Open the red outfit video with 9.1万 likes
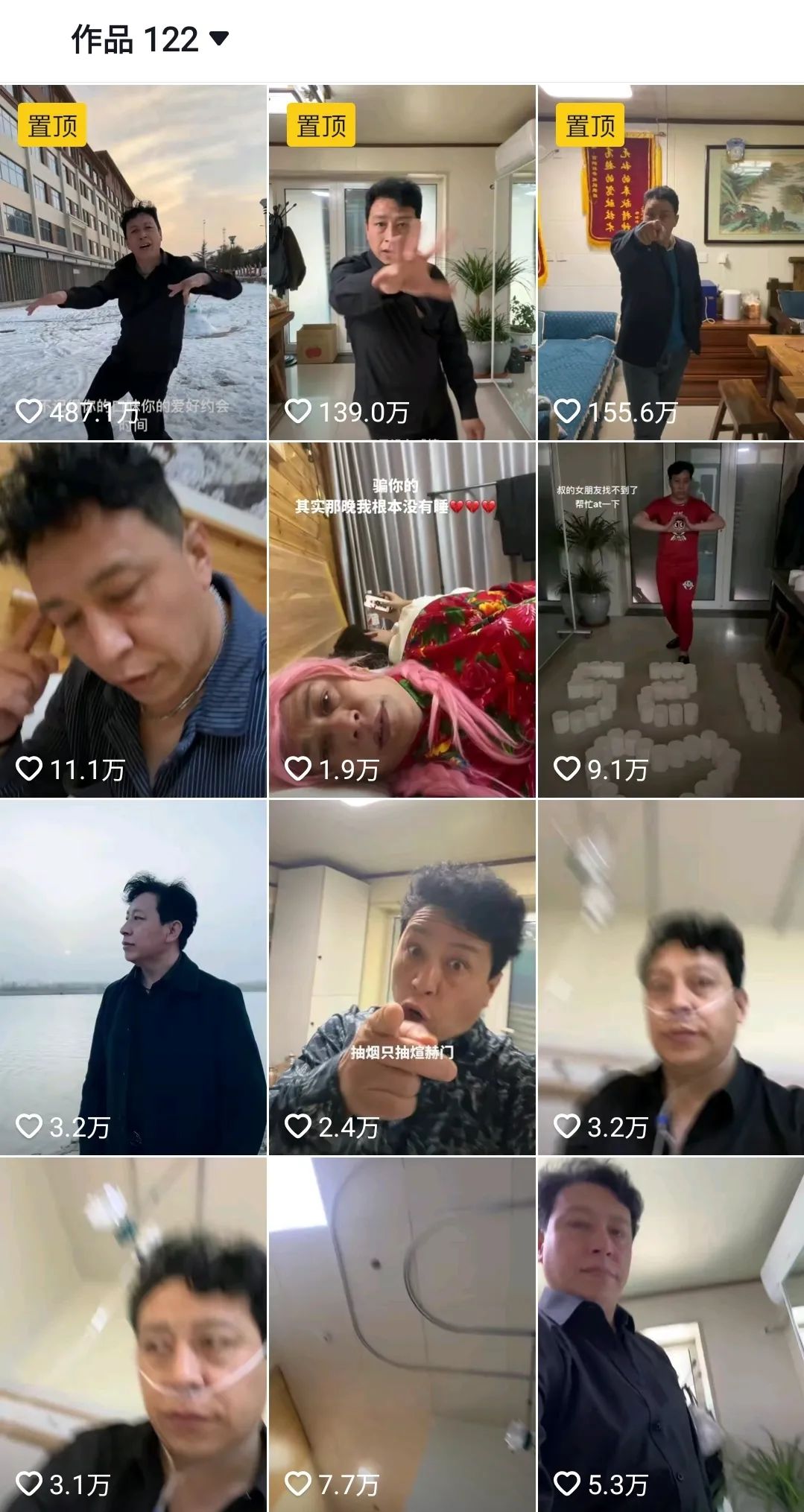Viewport: 804px width, 1512px height. pos(671,620)
